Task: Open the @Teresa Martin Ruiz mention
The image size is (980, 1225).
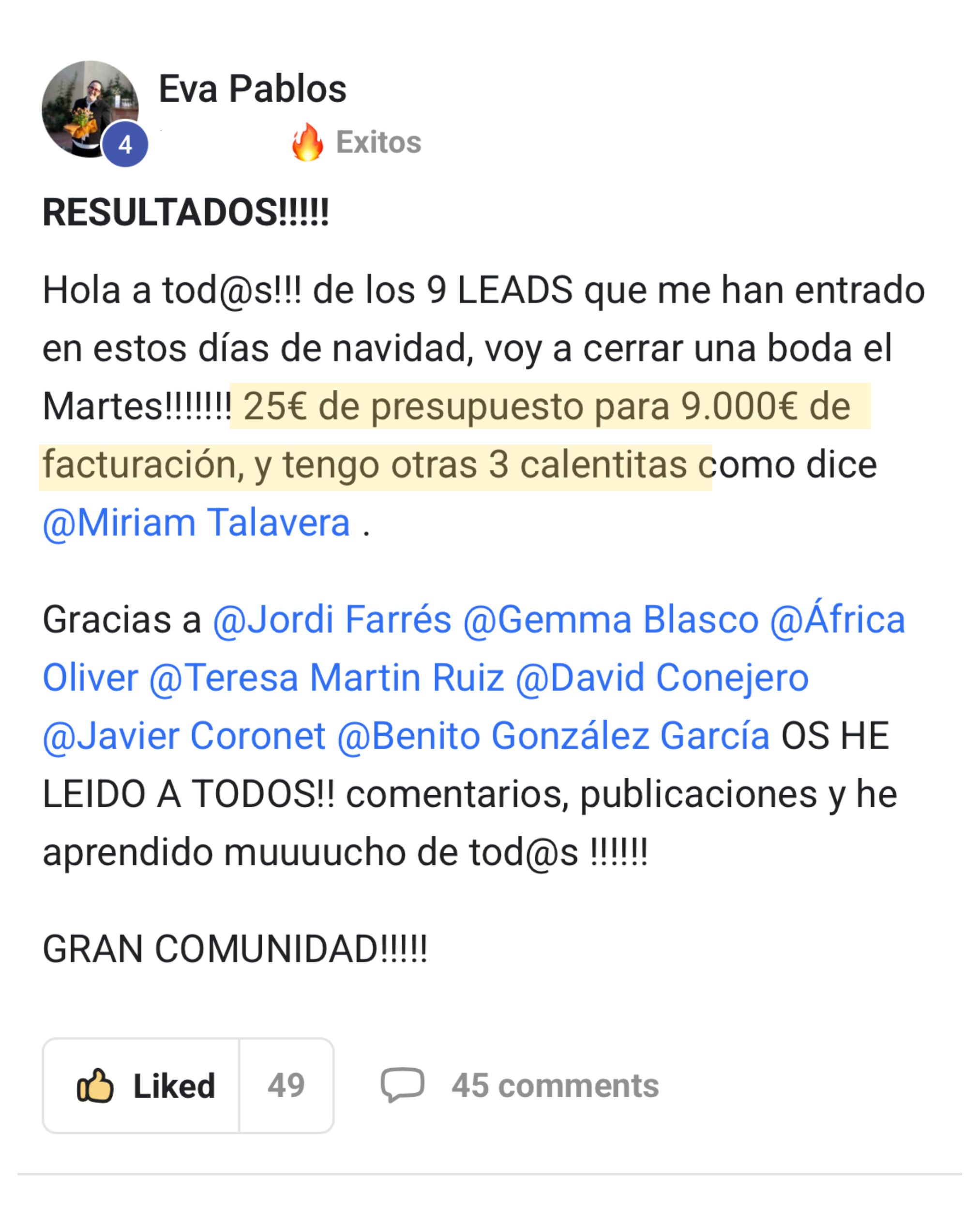Action: tap(327, 678)
